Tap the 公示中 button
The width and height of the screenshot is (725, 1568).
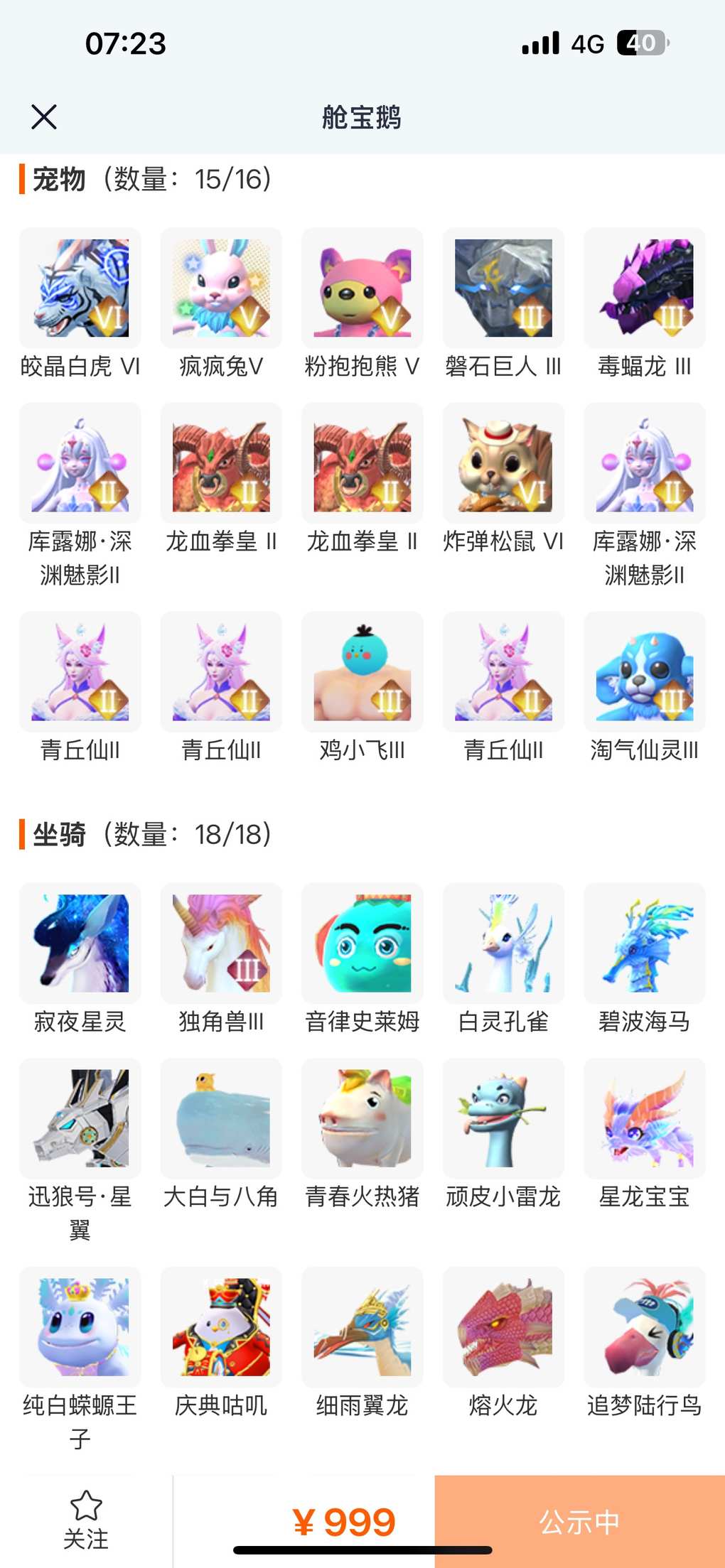[x=579, y=1521]
